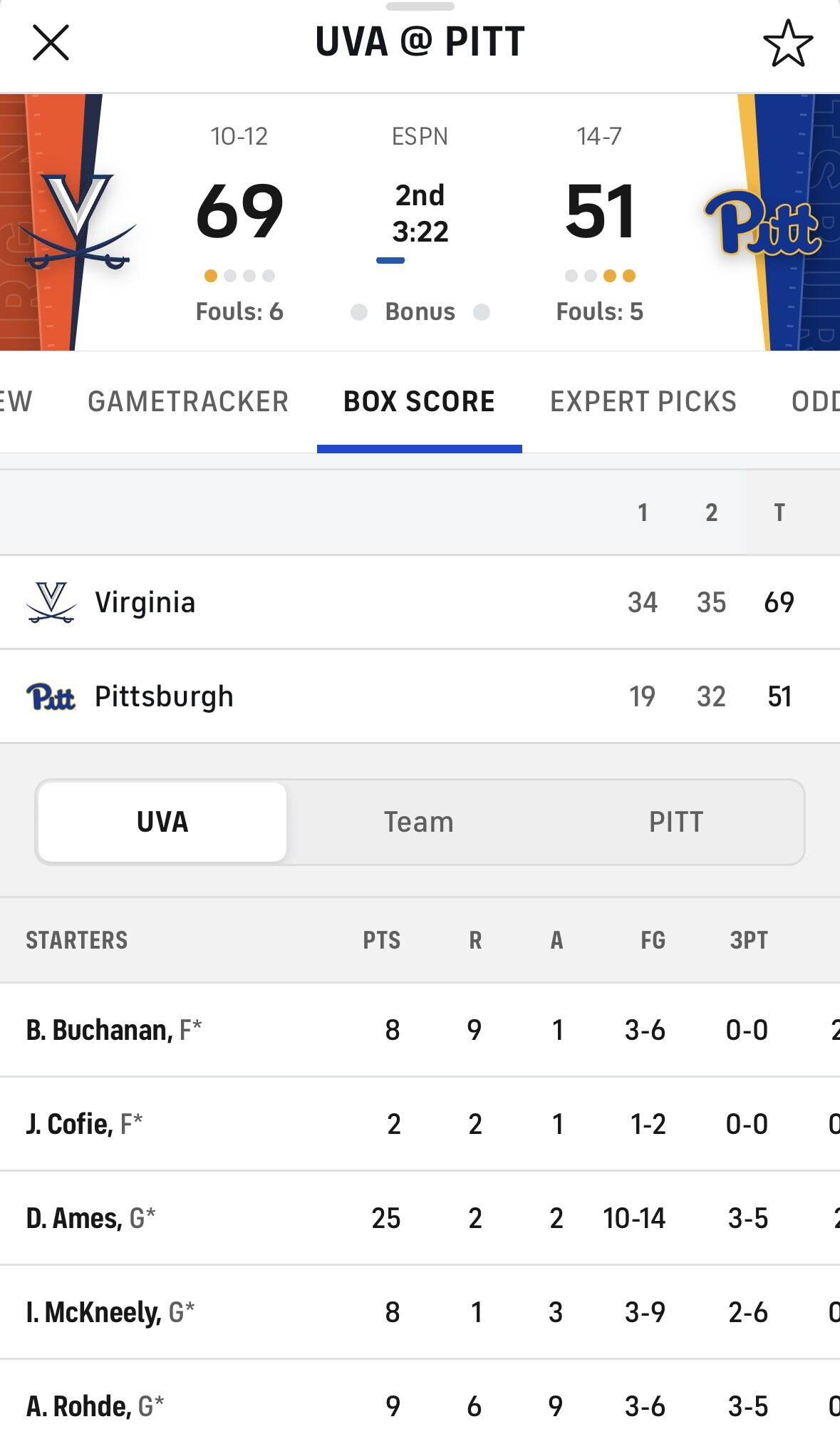Open the Pittsburgh team row
Image resolution: width=840 pixels, height=1444 pixels.
tap(420, 696)
